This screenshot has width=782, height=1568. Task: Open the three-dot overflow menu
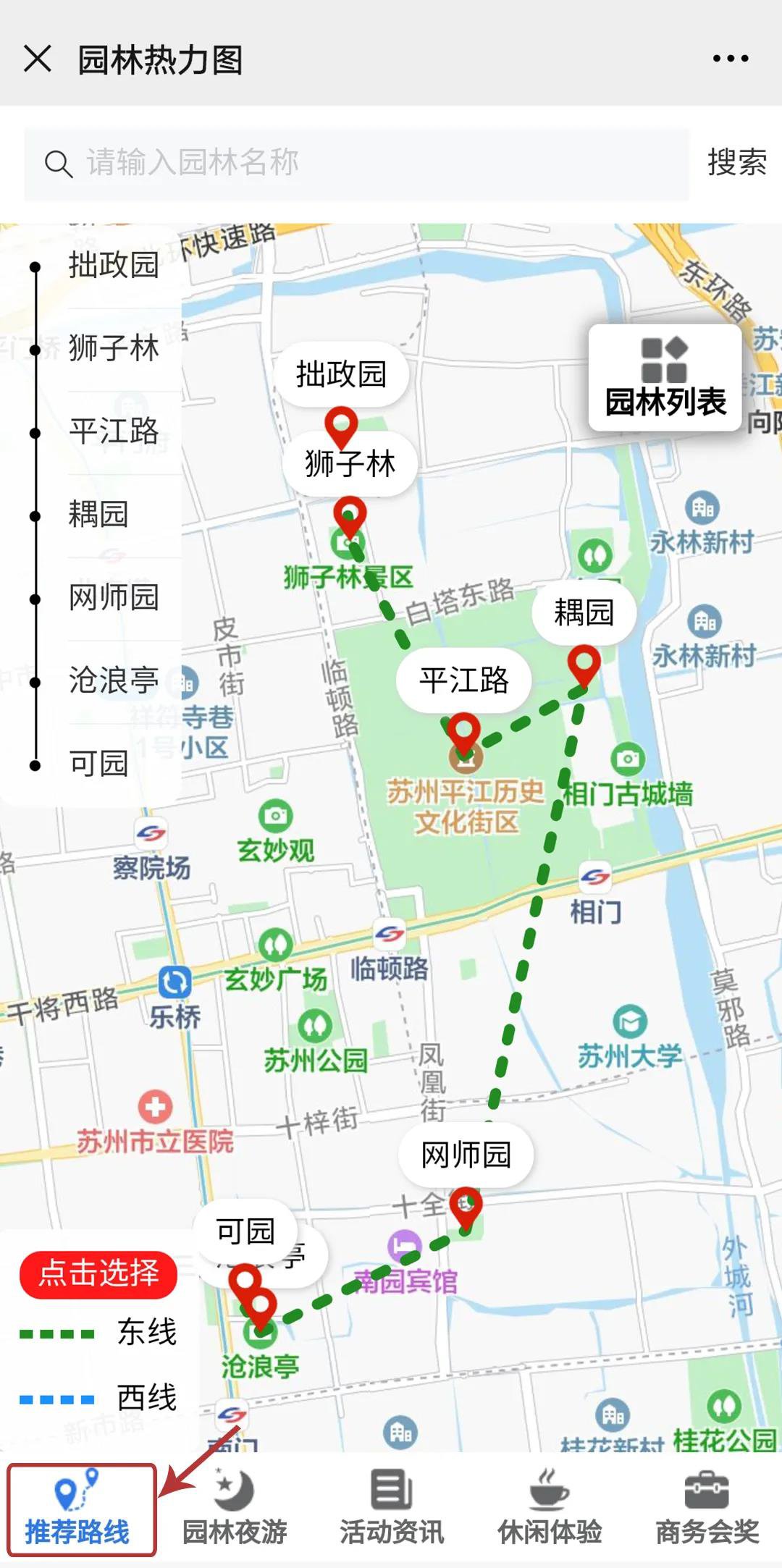730,59
